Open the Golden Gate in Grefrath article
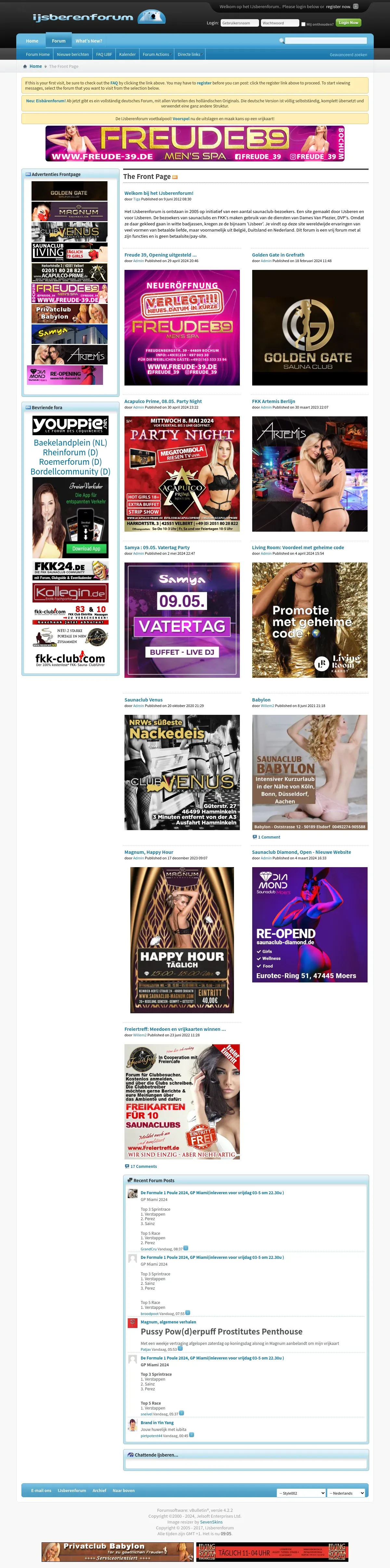This screenshot has width=390, height=1568. (278, 255)
